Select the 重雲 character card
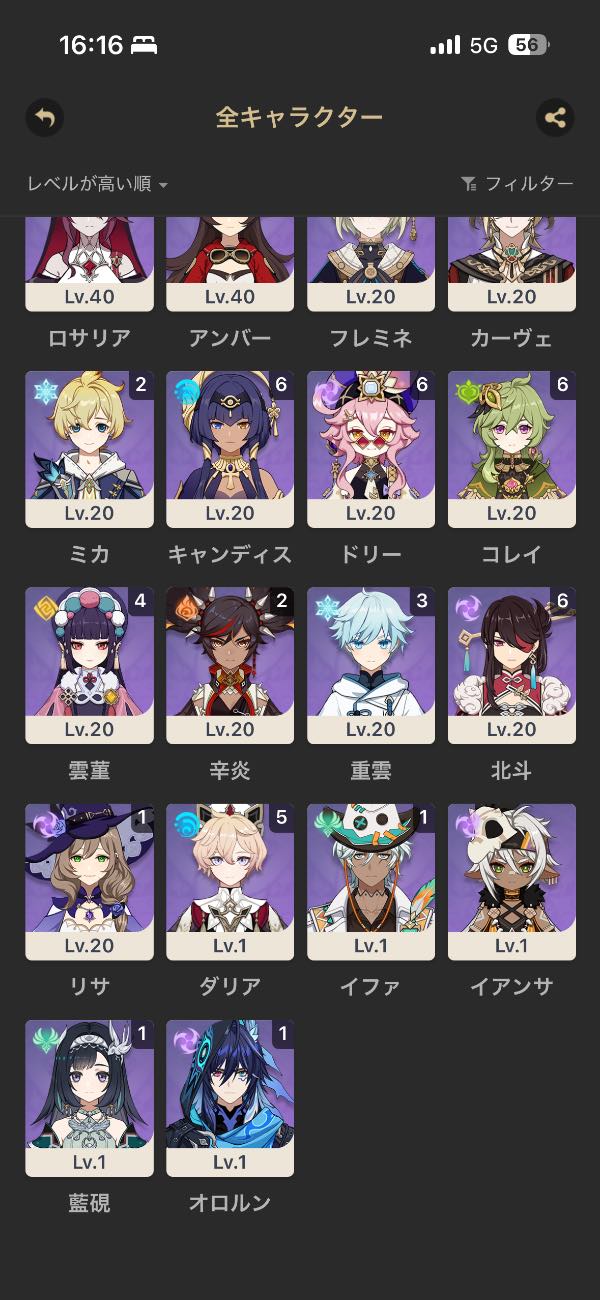 [371, 665]
